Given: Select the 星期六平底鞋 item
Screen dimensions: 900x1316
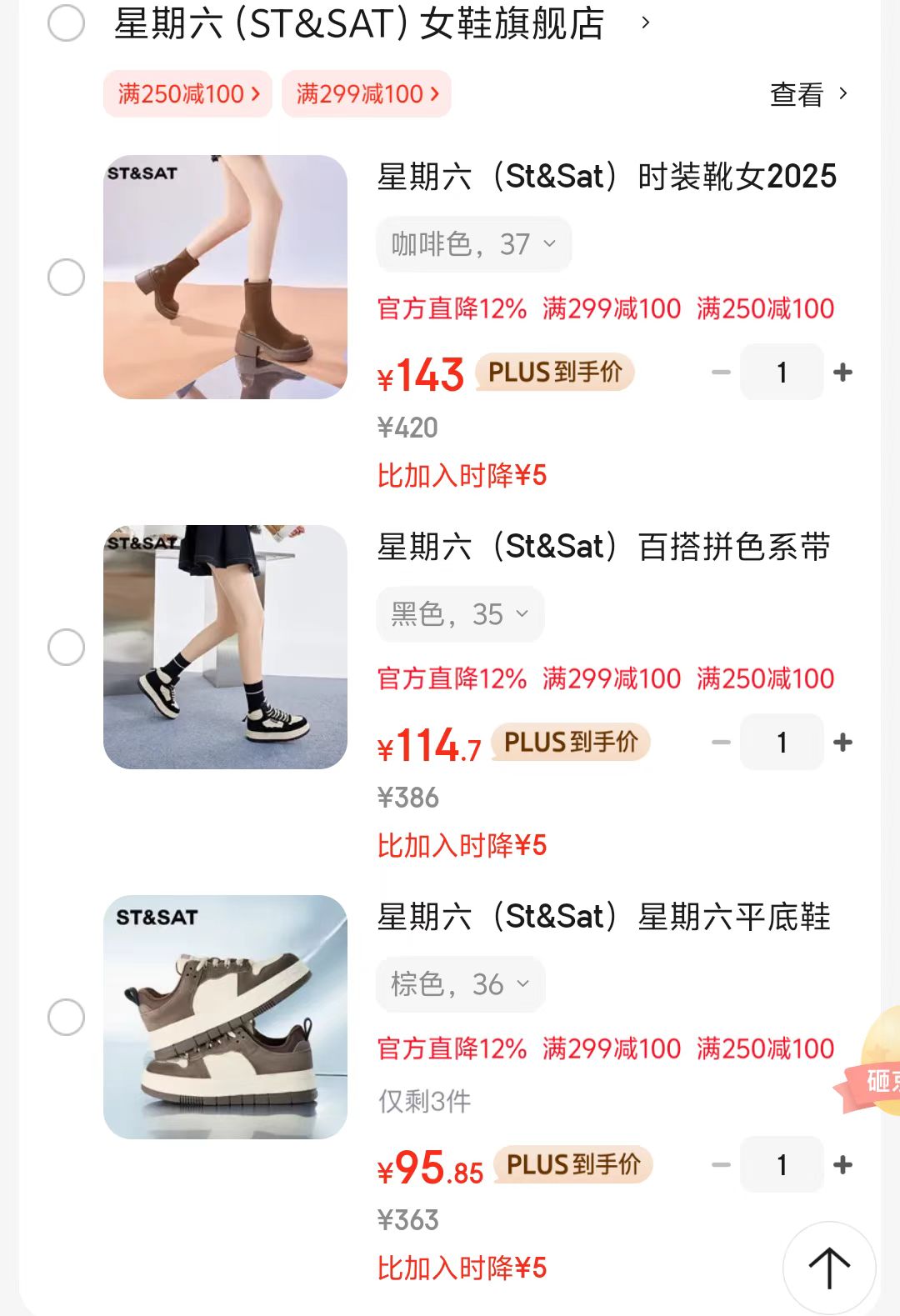Looking at the screenshot, I should click(x=66, y=1017).
